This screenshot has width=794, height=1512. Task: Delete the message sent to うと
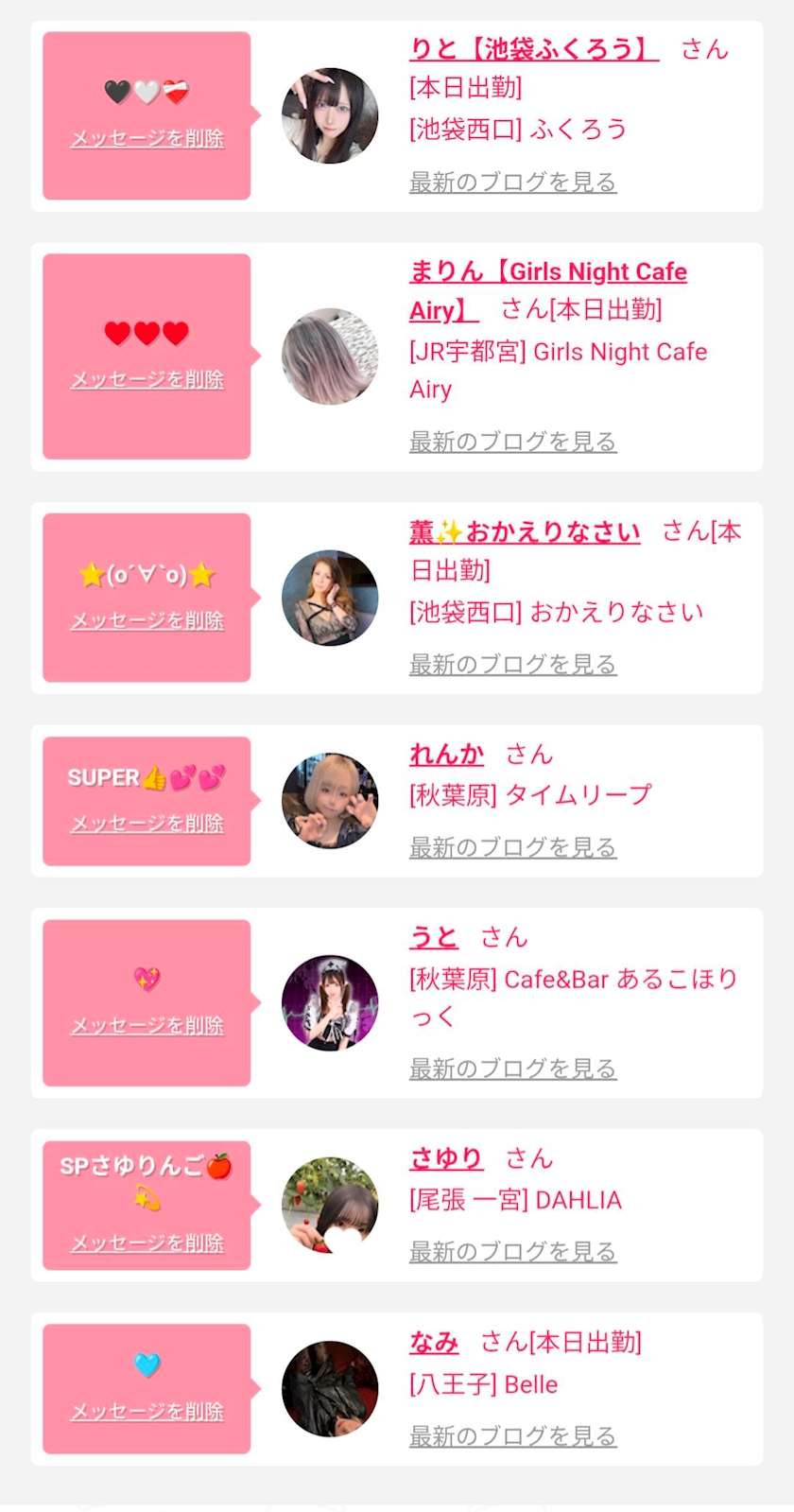point(147,1025)
